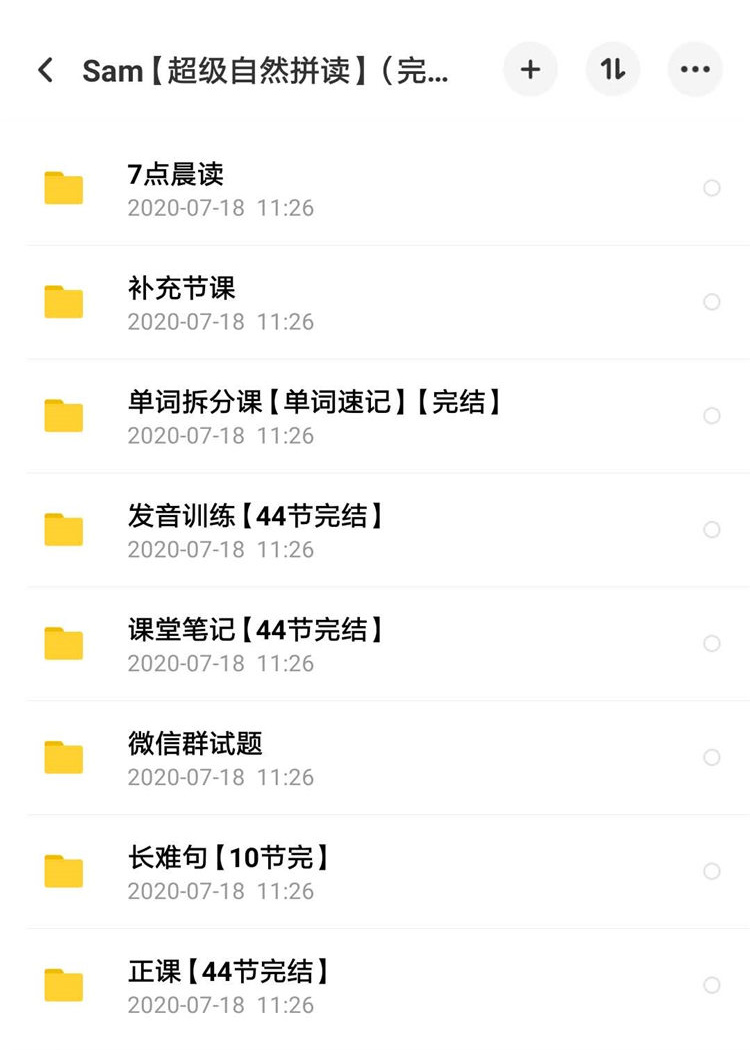
Task: Open the overflow menu with three dots
Action: tap(695, 69)
